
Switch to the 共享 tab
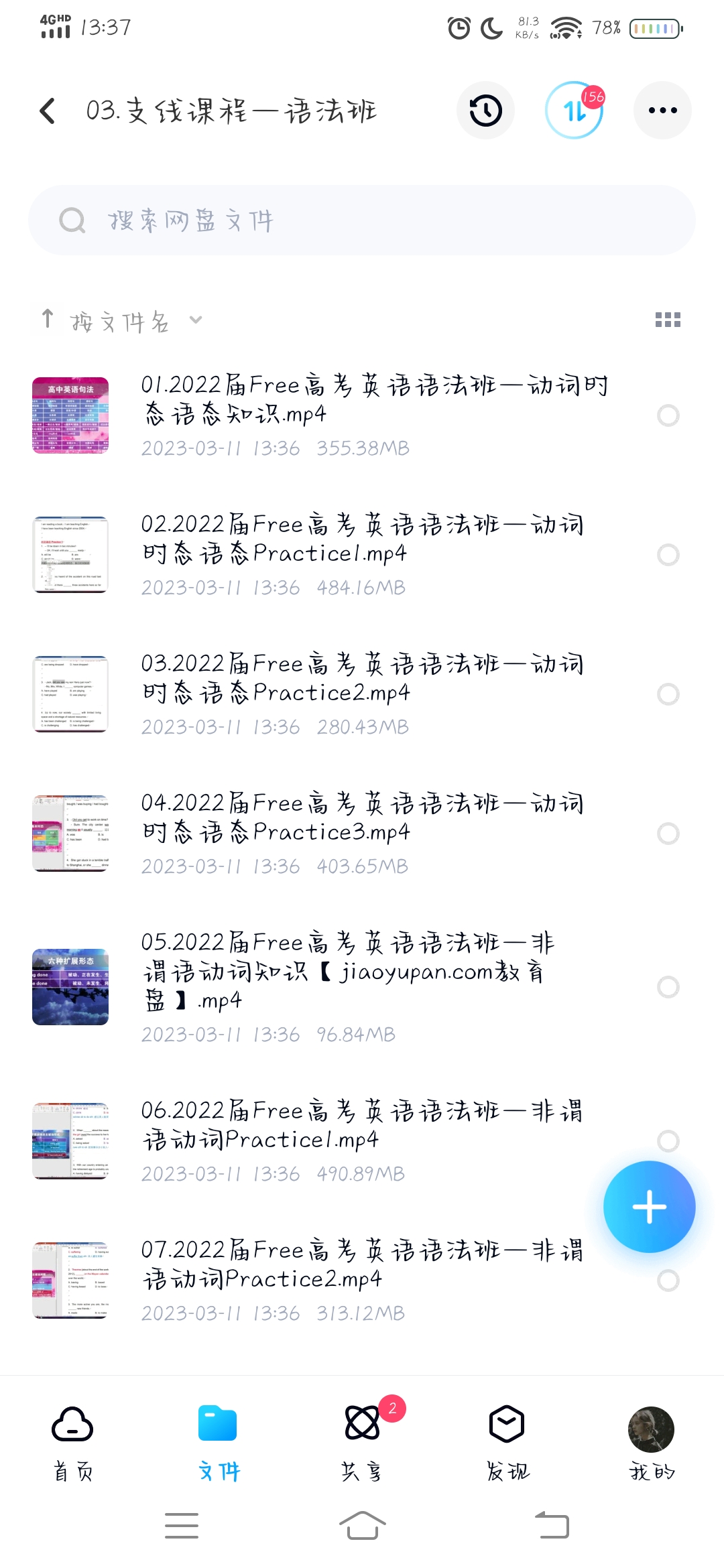362,1441
